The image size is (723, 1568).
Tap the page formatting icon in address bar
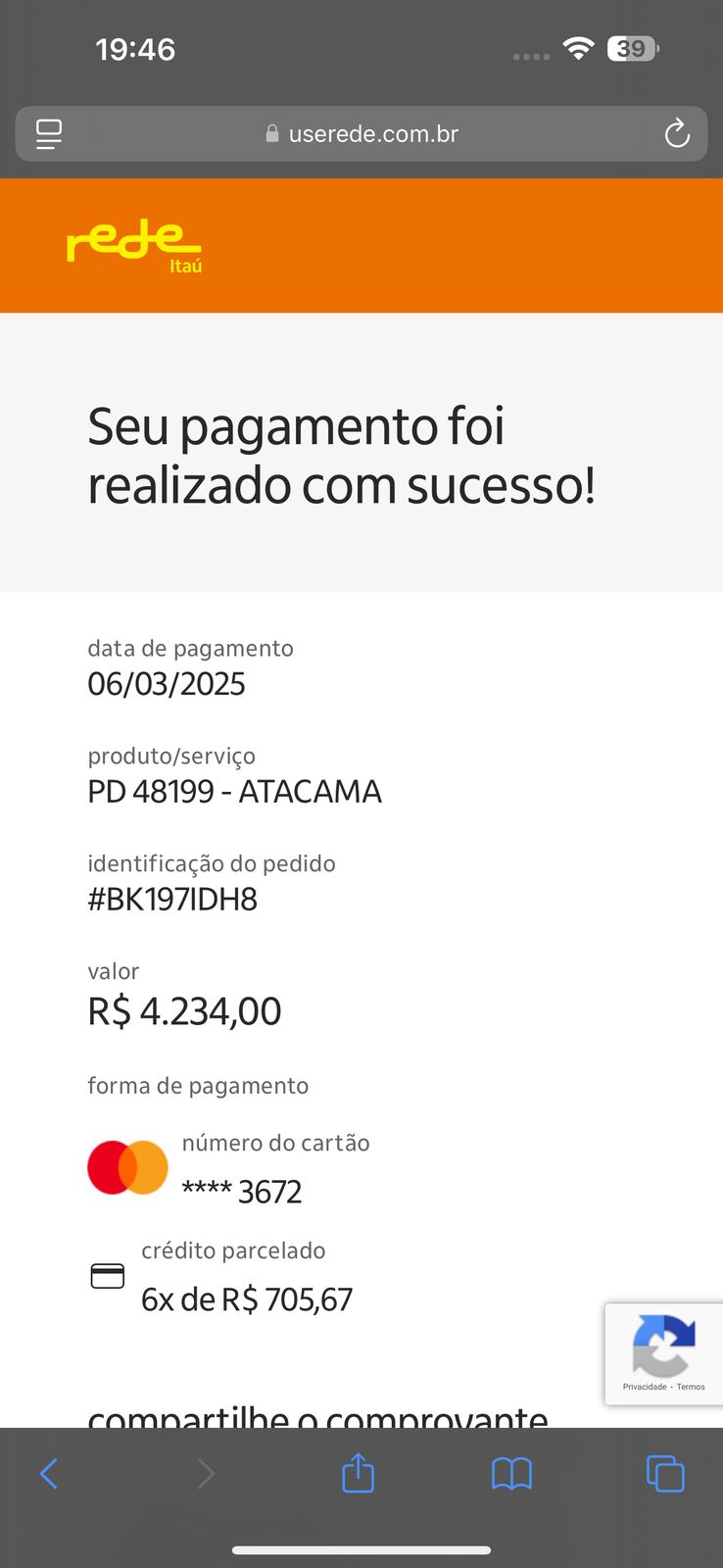tap(48, 134)
